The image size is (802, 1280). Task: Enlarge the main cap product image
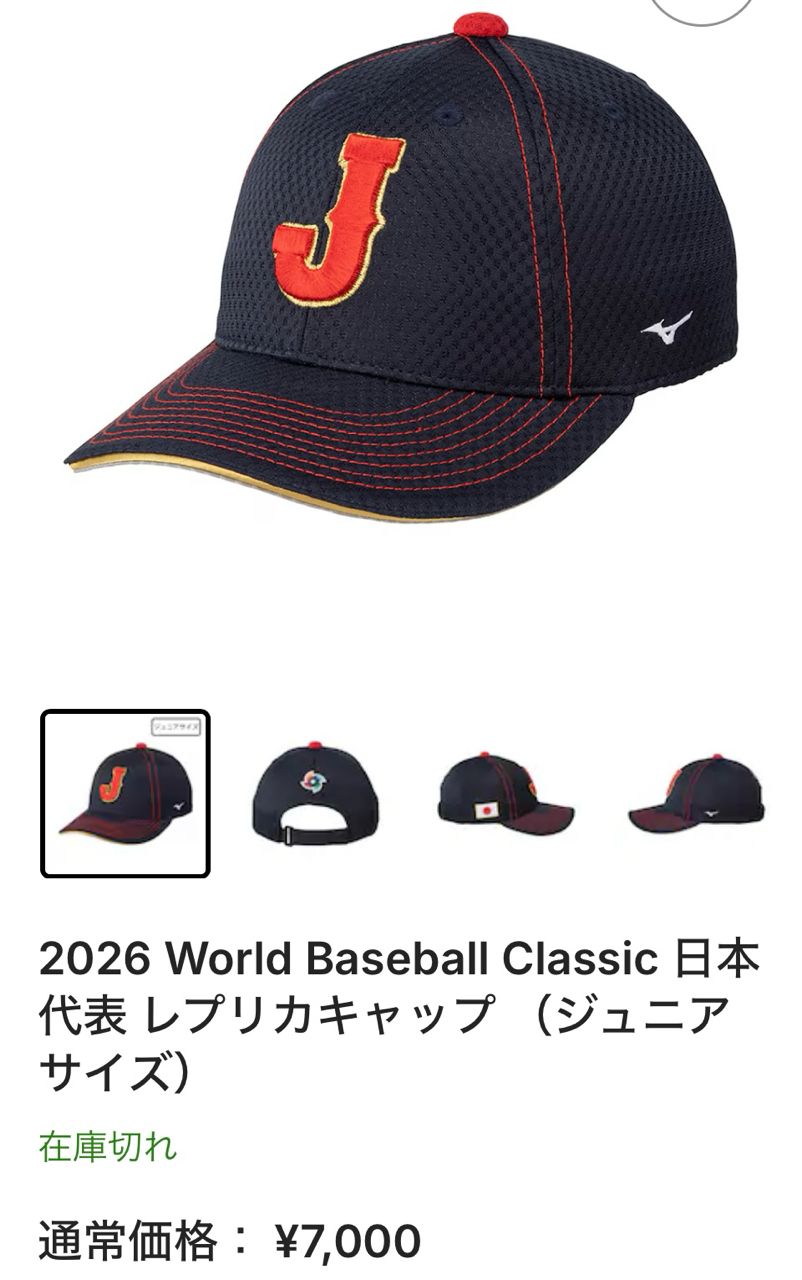(400, 270)
